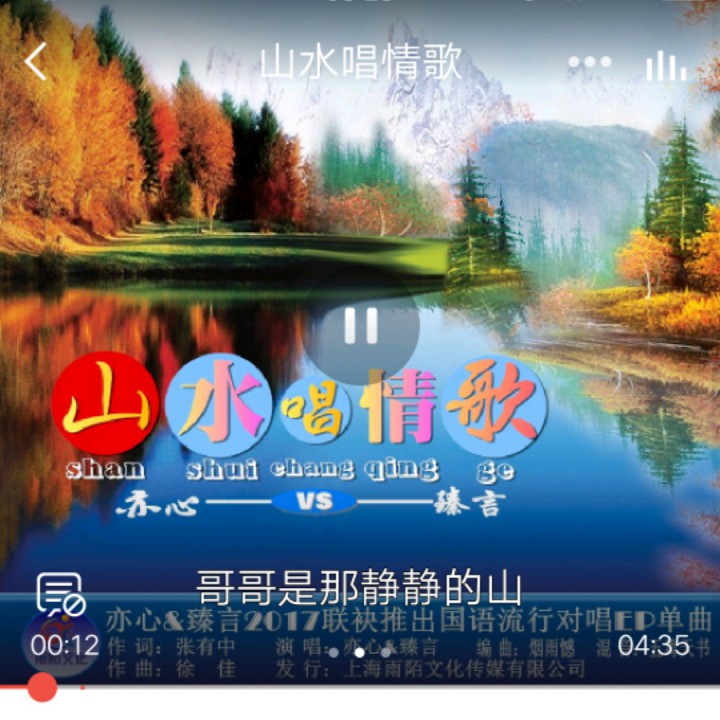Tap the playback progress bar to seek
Image resolution: width=720 pixels, height=720 pixels.
pos(360,687)
